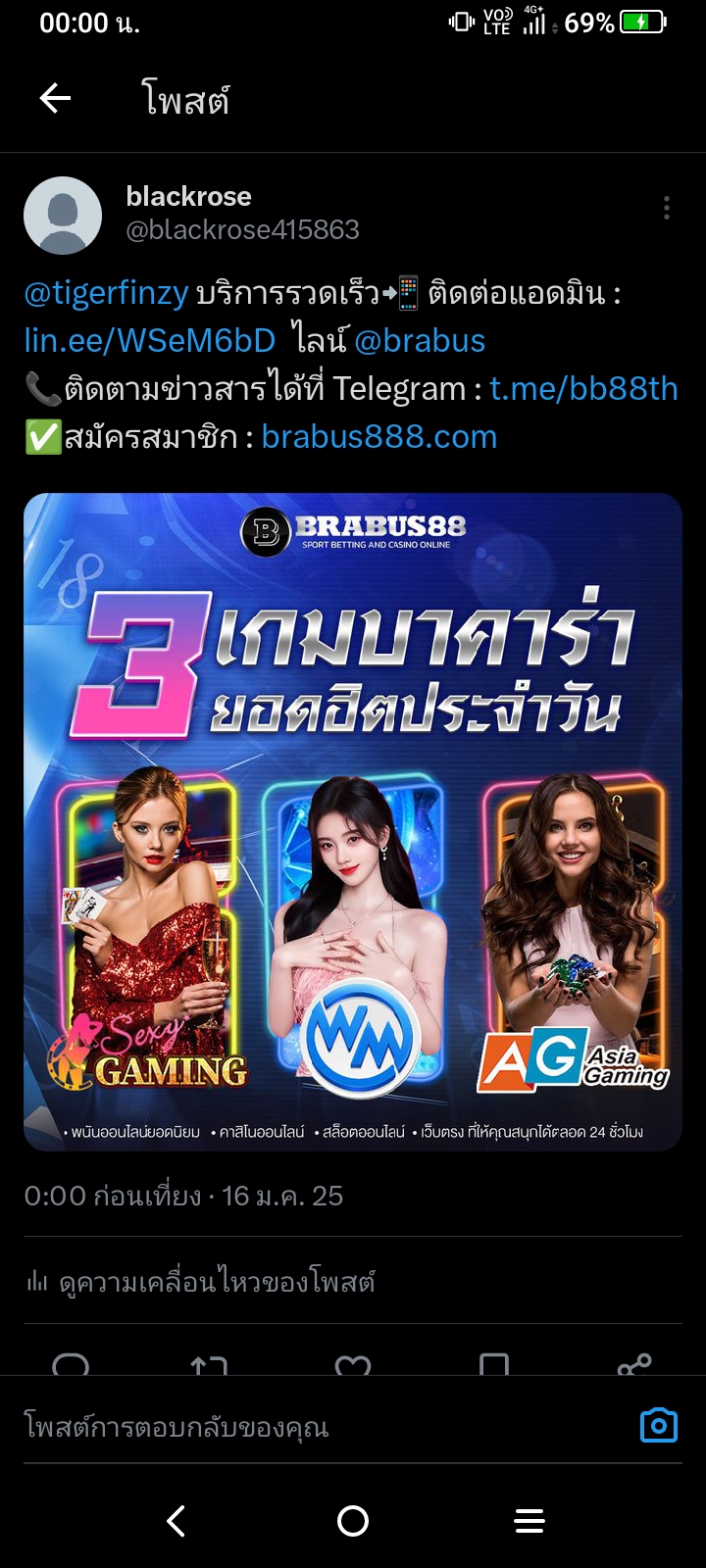Open the @brabus mention

[x=420, y=340]
